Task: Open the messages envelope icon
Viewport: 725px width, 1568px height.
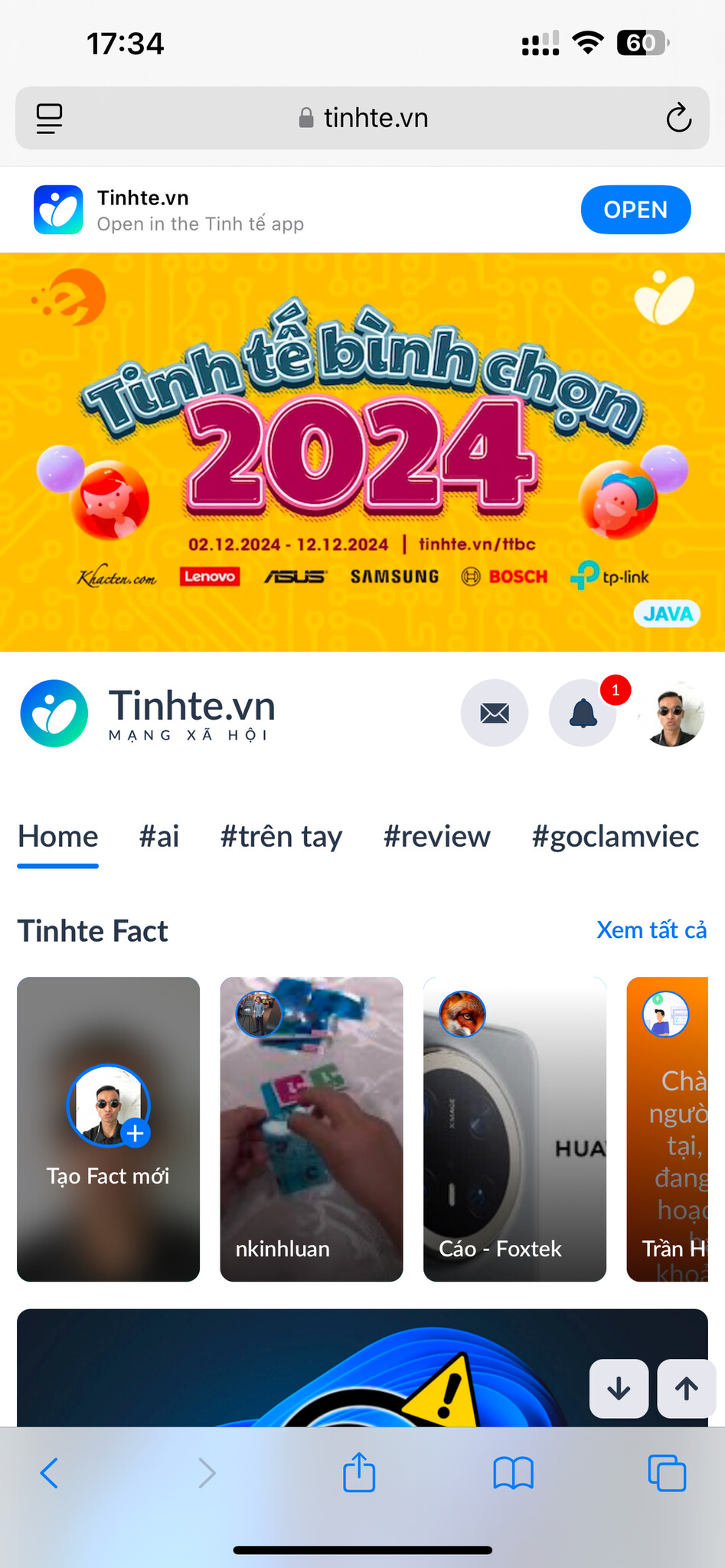Action: coord(495,713)
